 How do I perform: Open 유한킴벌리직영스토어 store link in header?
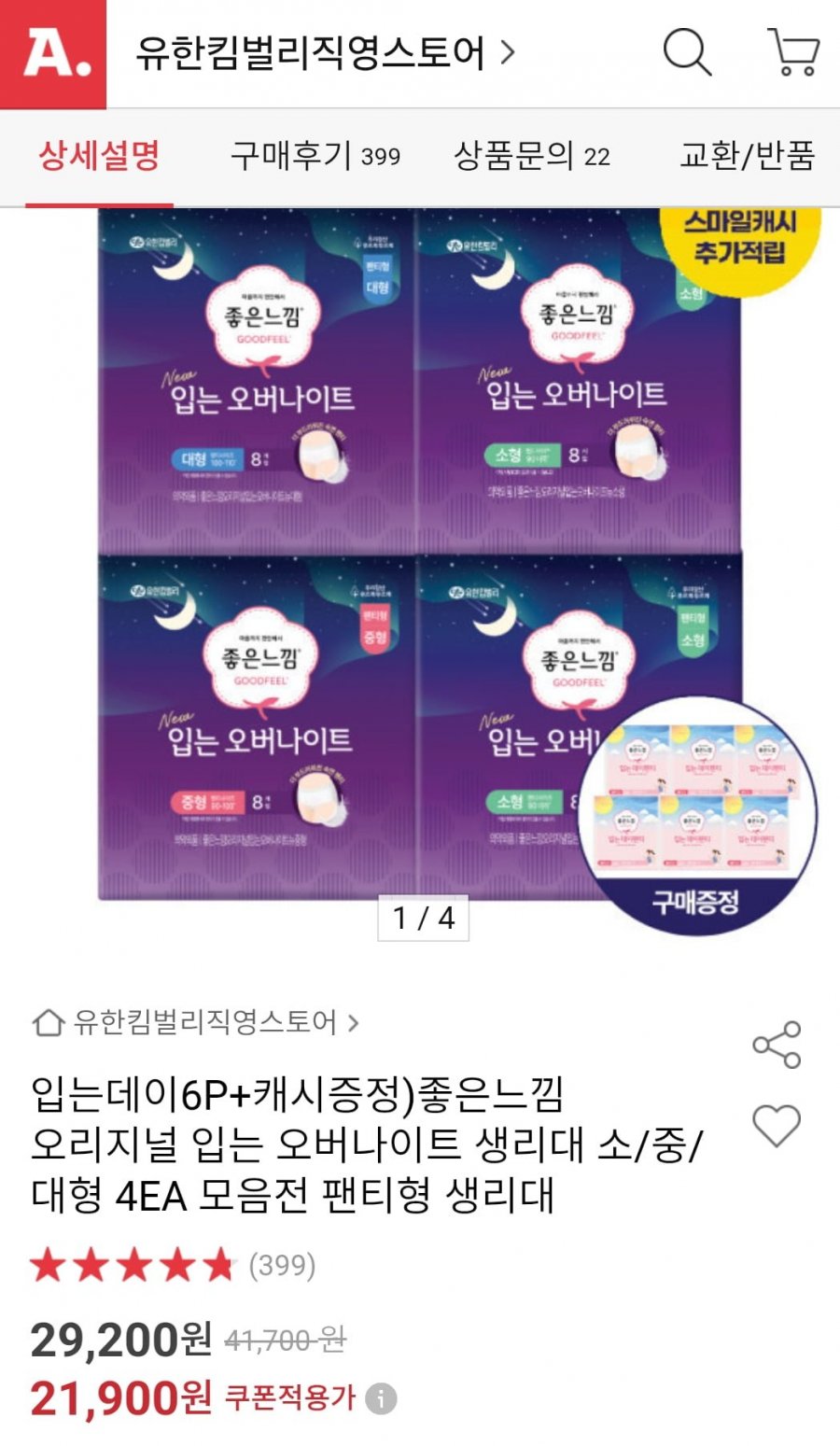324,53
